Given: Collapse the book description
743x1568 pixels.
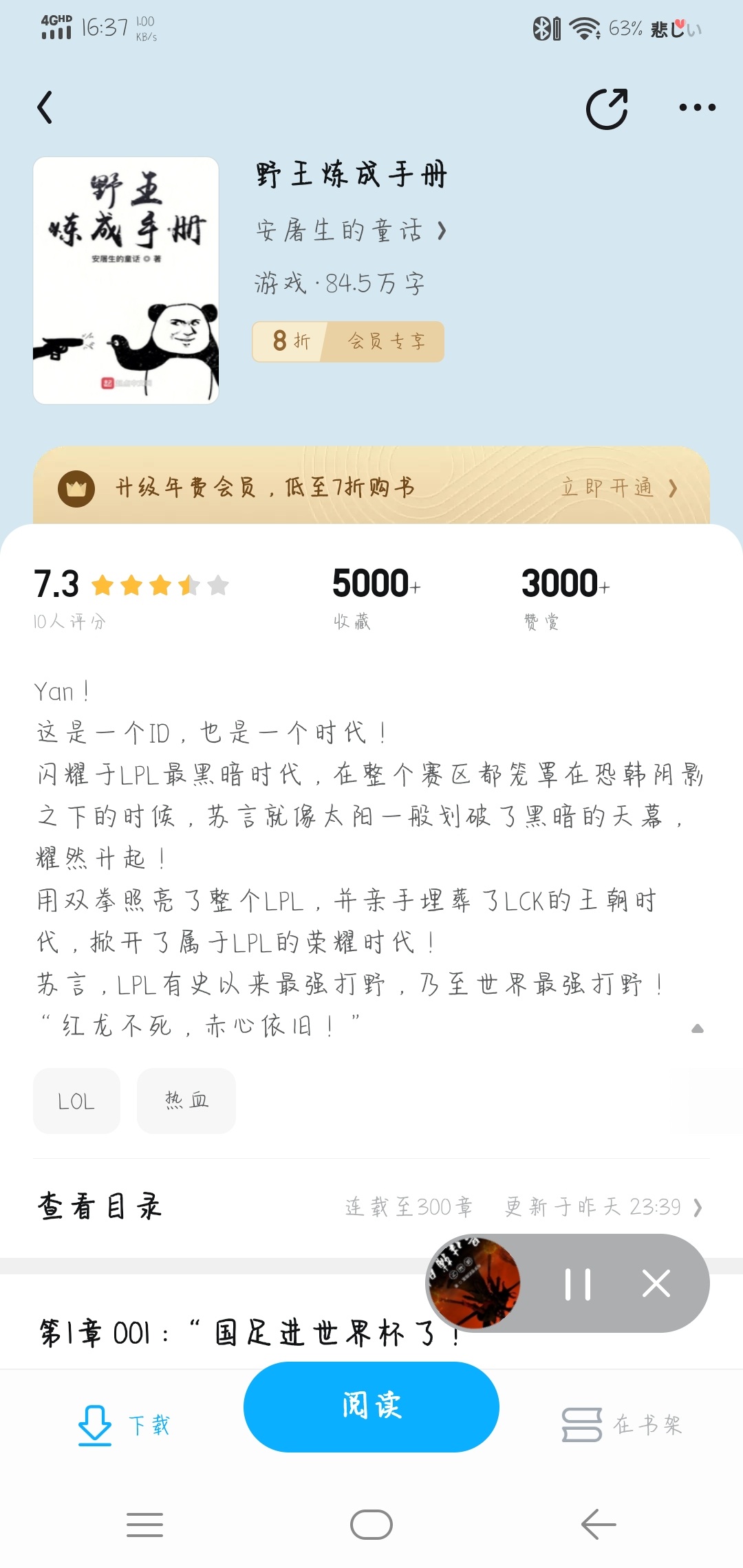Looking at the screenshot, I should [x=697, y=1029].
